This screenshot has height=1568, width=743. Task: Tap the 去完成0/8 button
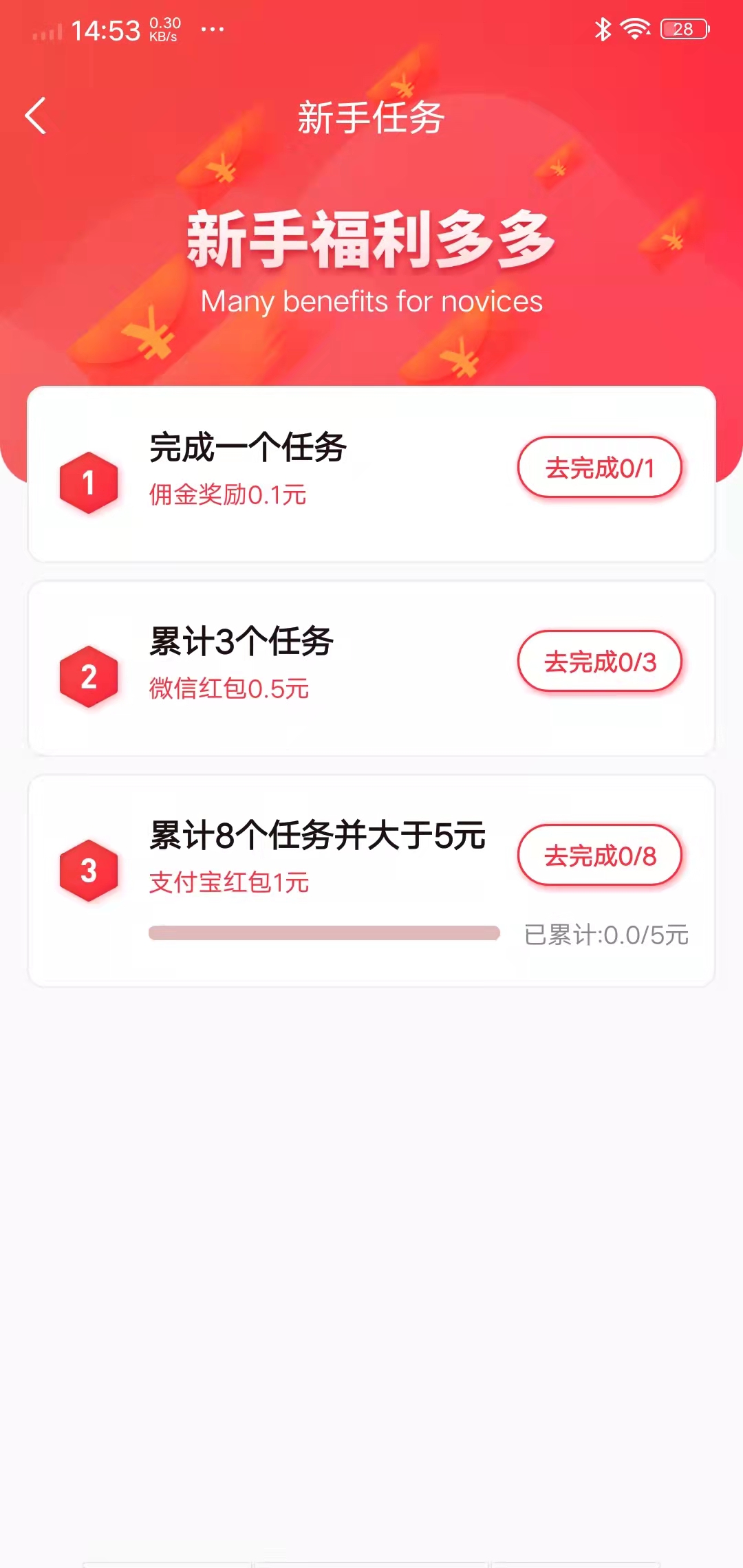(600, 855)
